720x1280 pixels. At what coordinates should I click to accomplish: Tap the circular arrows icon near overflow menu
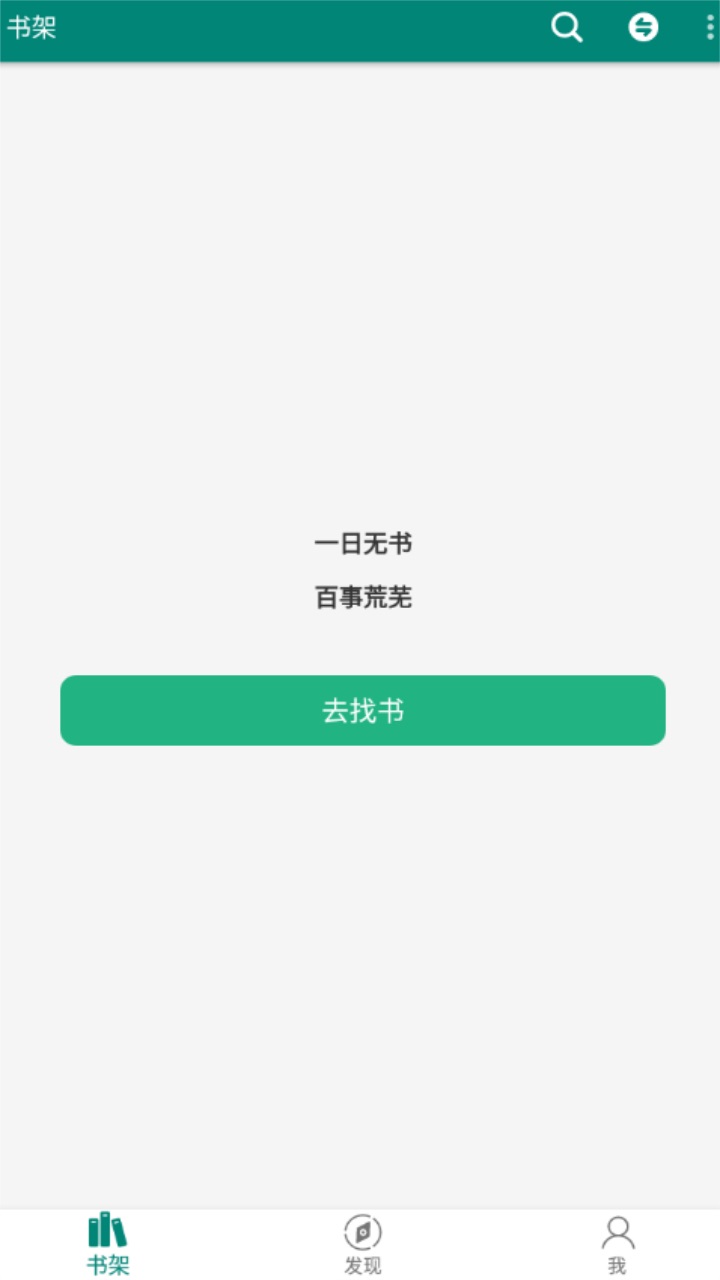(643, 28)
